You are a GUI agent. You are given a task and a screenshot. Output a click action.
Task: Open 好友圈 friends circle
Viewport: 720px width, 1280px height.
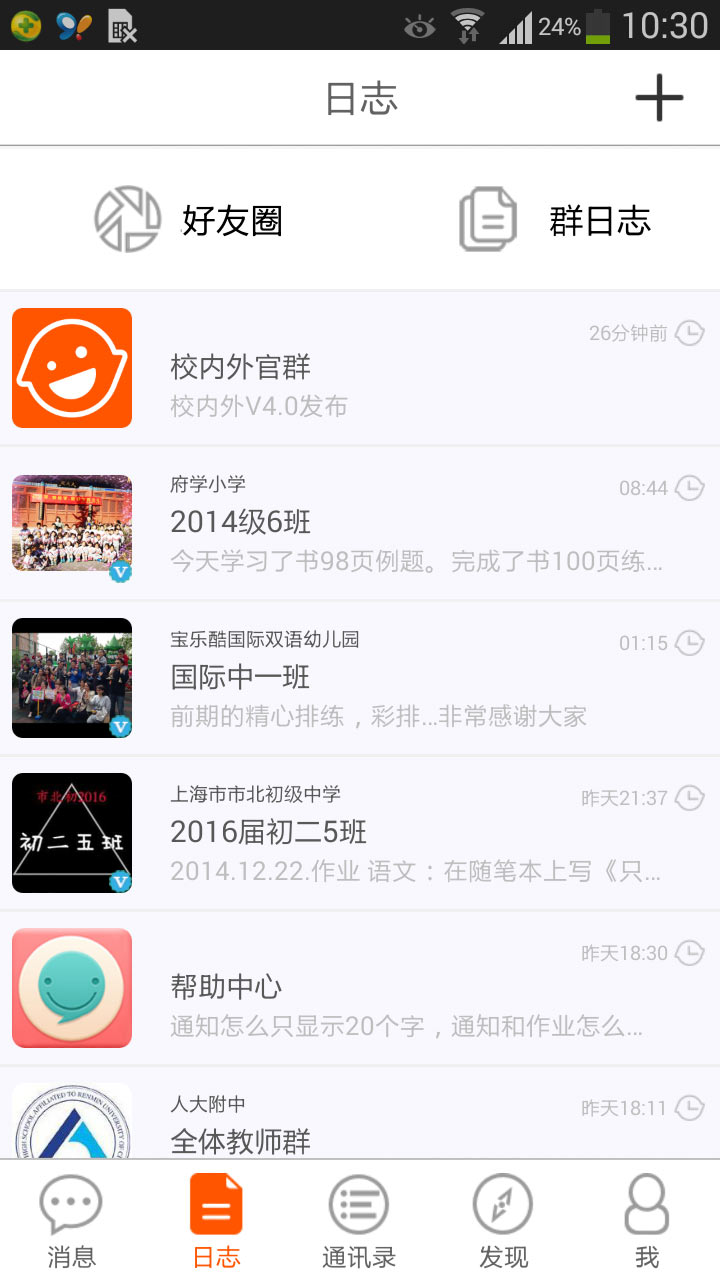[190, 220]
